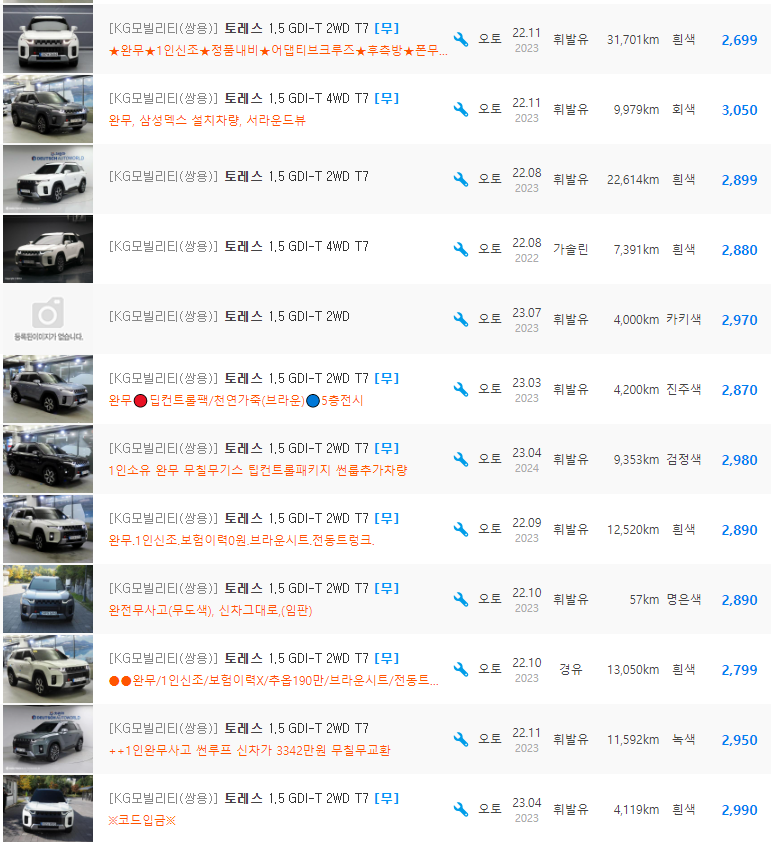The height and width of the screenshot is (842, 771).
Task: Click the wrench icon on the diesel 경유 Torres row
Action: click(x=460, y=667)
